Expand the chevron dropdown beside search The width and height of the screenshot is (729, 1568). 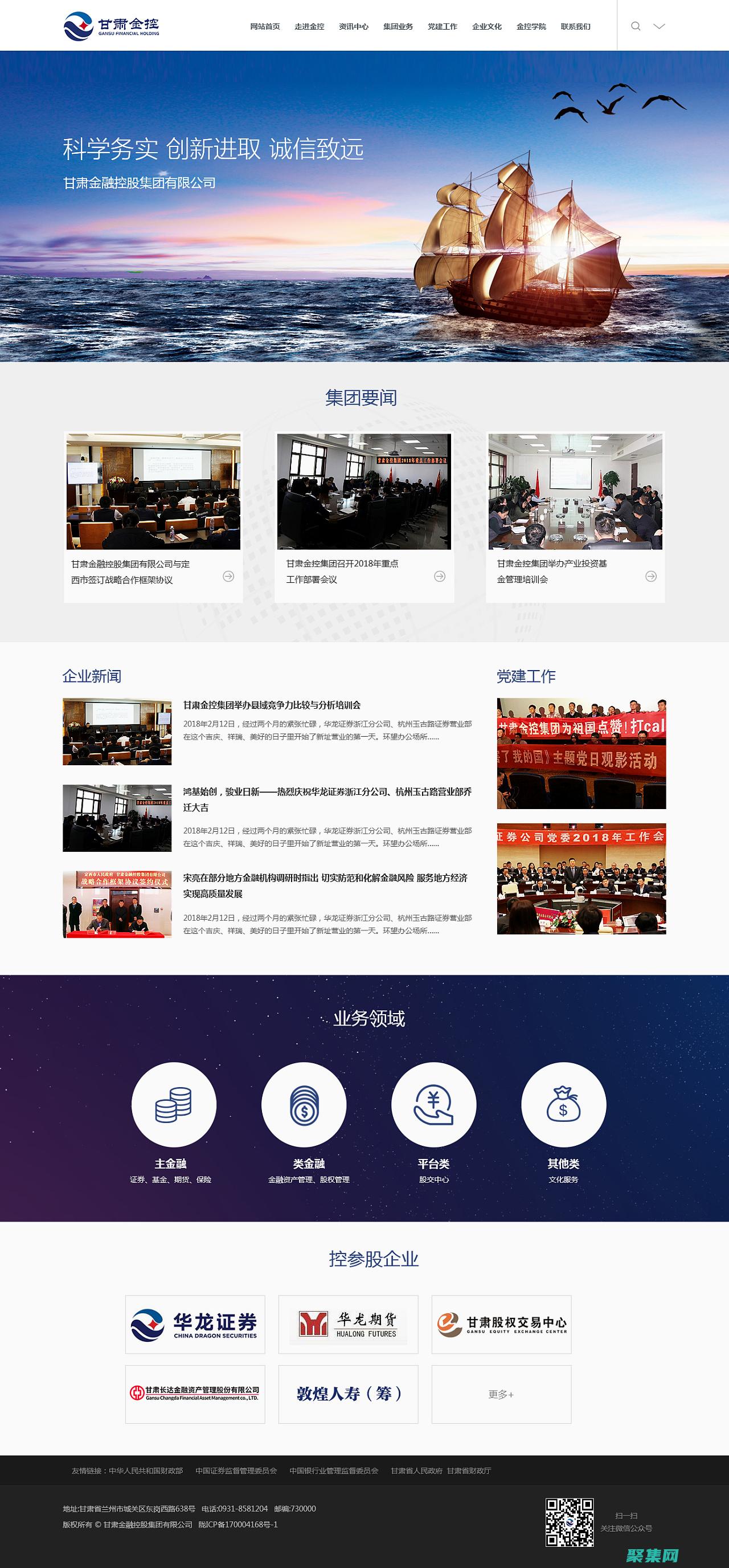pos(659,26)
